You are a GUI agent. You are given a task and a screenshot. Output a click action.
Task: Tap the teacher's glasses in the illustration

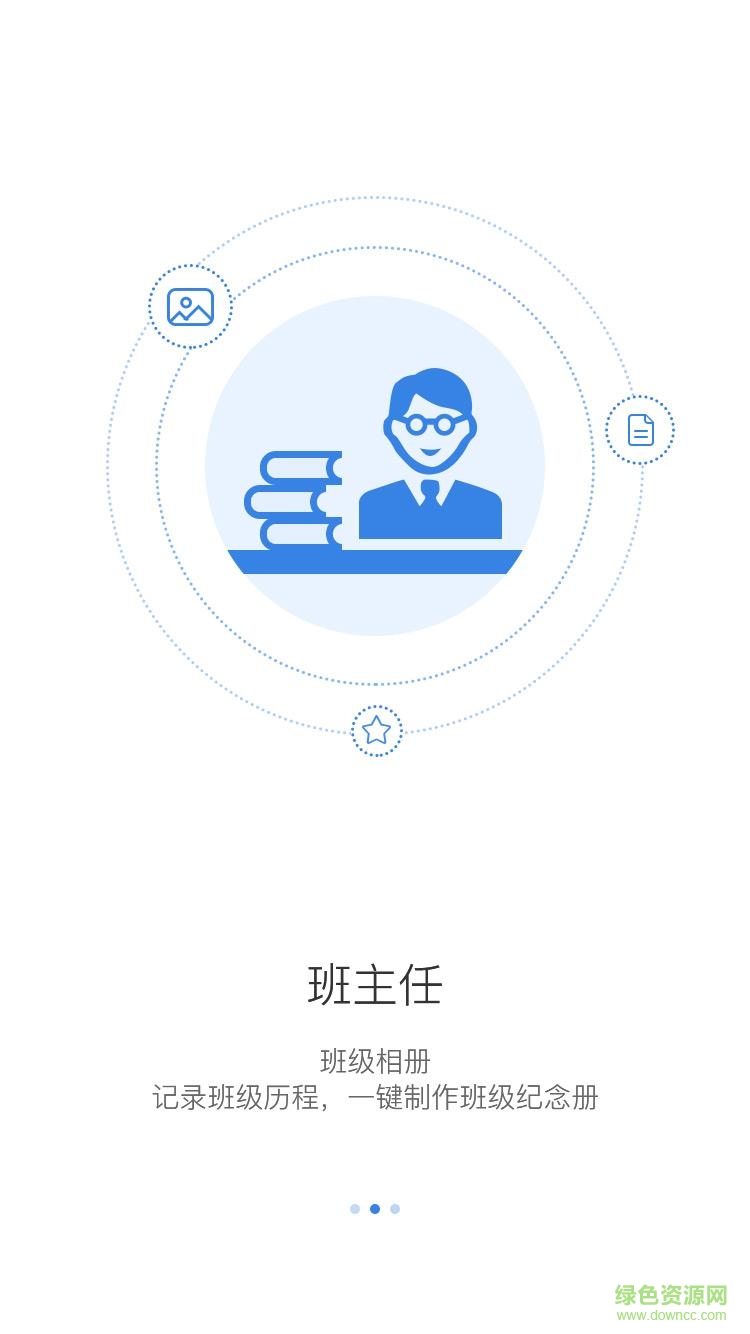point(428,422)
